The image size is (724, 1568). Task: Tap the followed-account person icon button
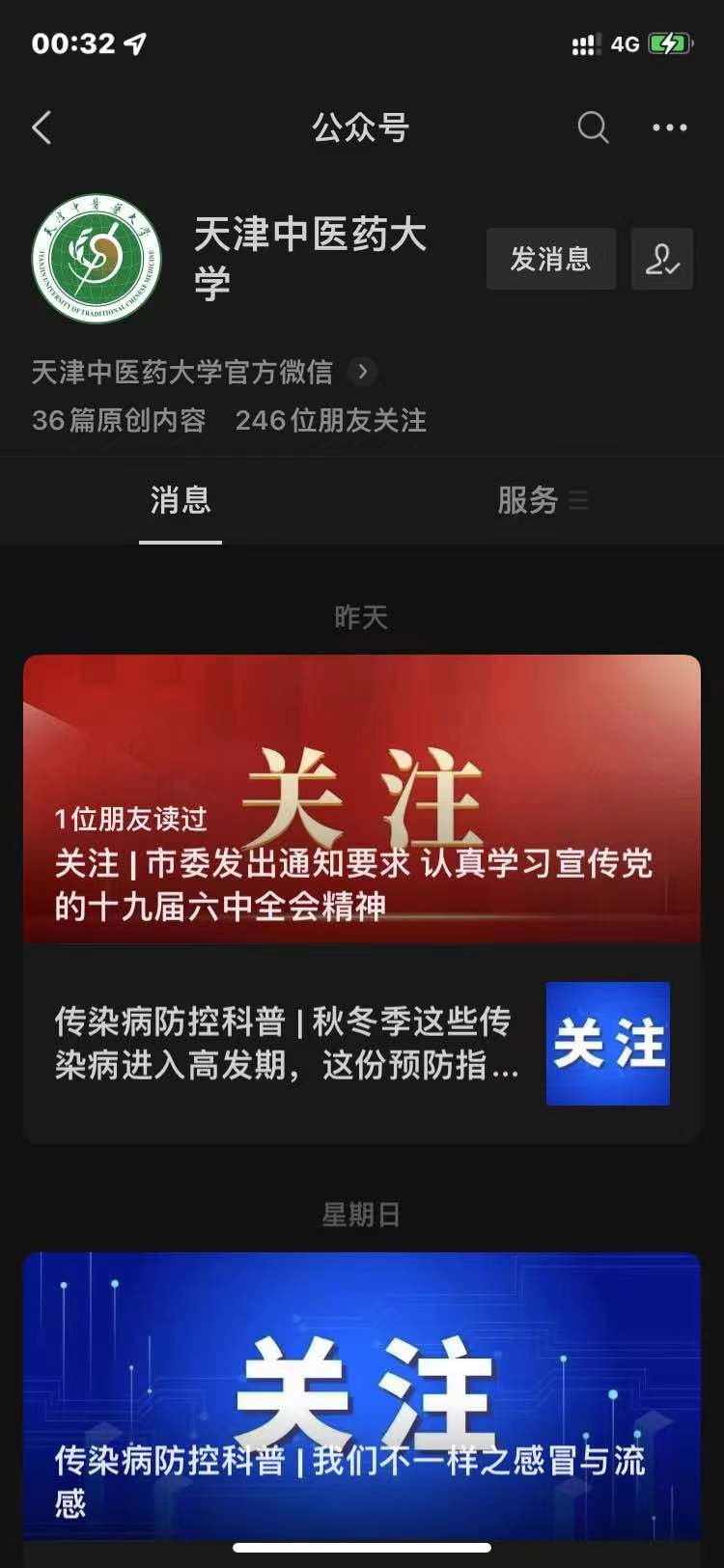click(662, 259)
